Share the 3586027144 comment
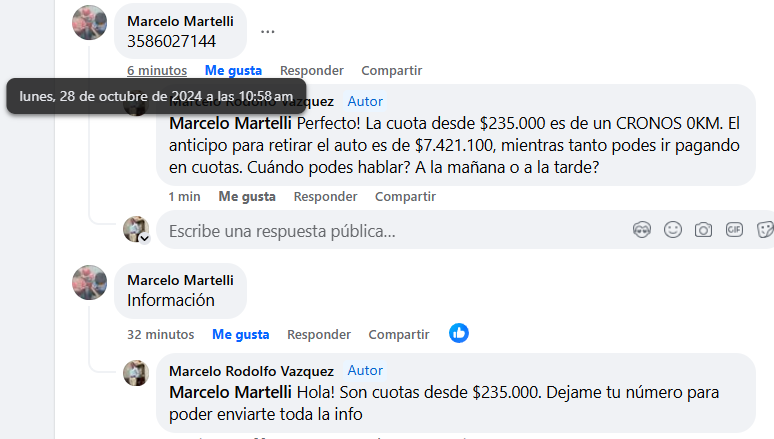 click(391, 70)
